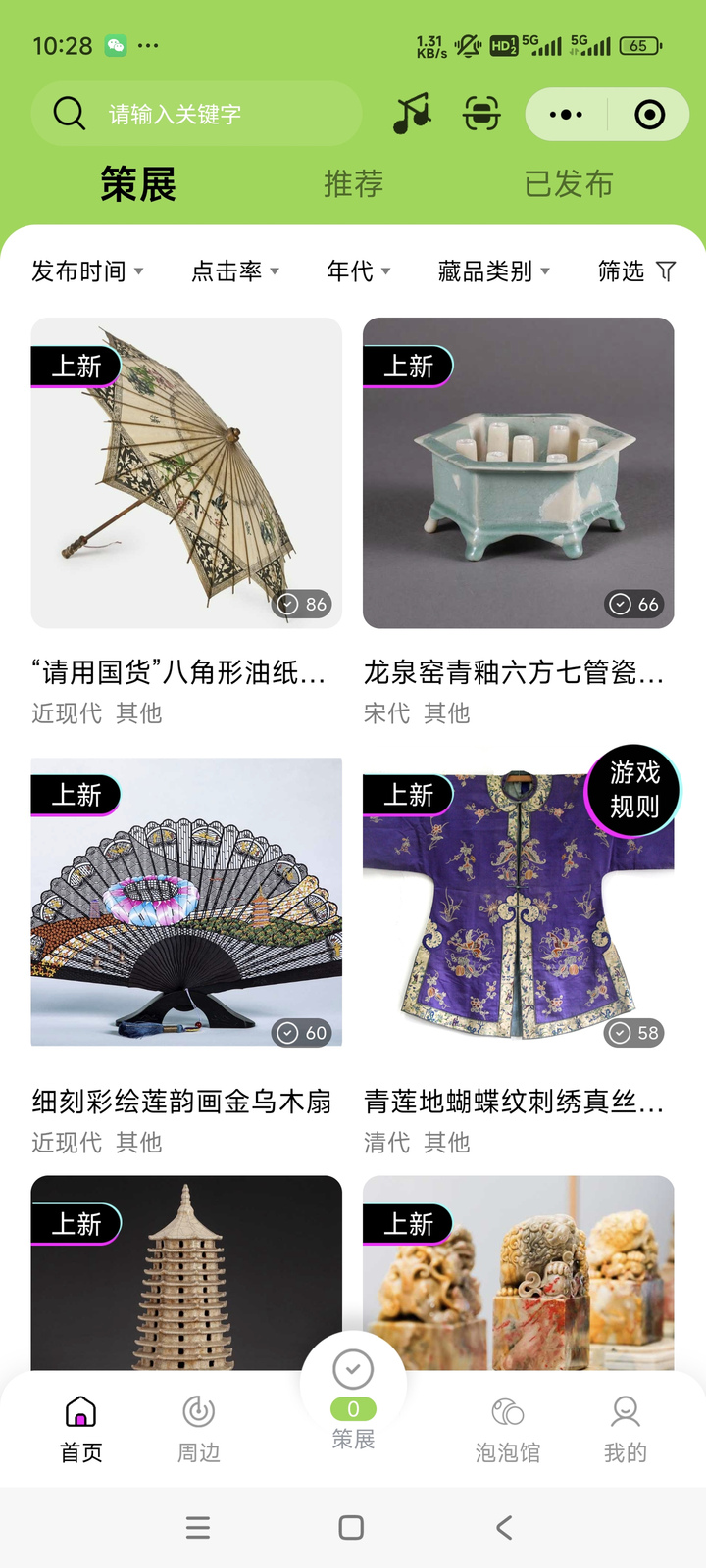The width and height of the screenshot is (706, 1568).
Task: View the 游戏规则 game rules
Action: click(x=634, y=790)
